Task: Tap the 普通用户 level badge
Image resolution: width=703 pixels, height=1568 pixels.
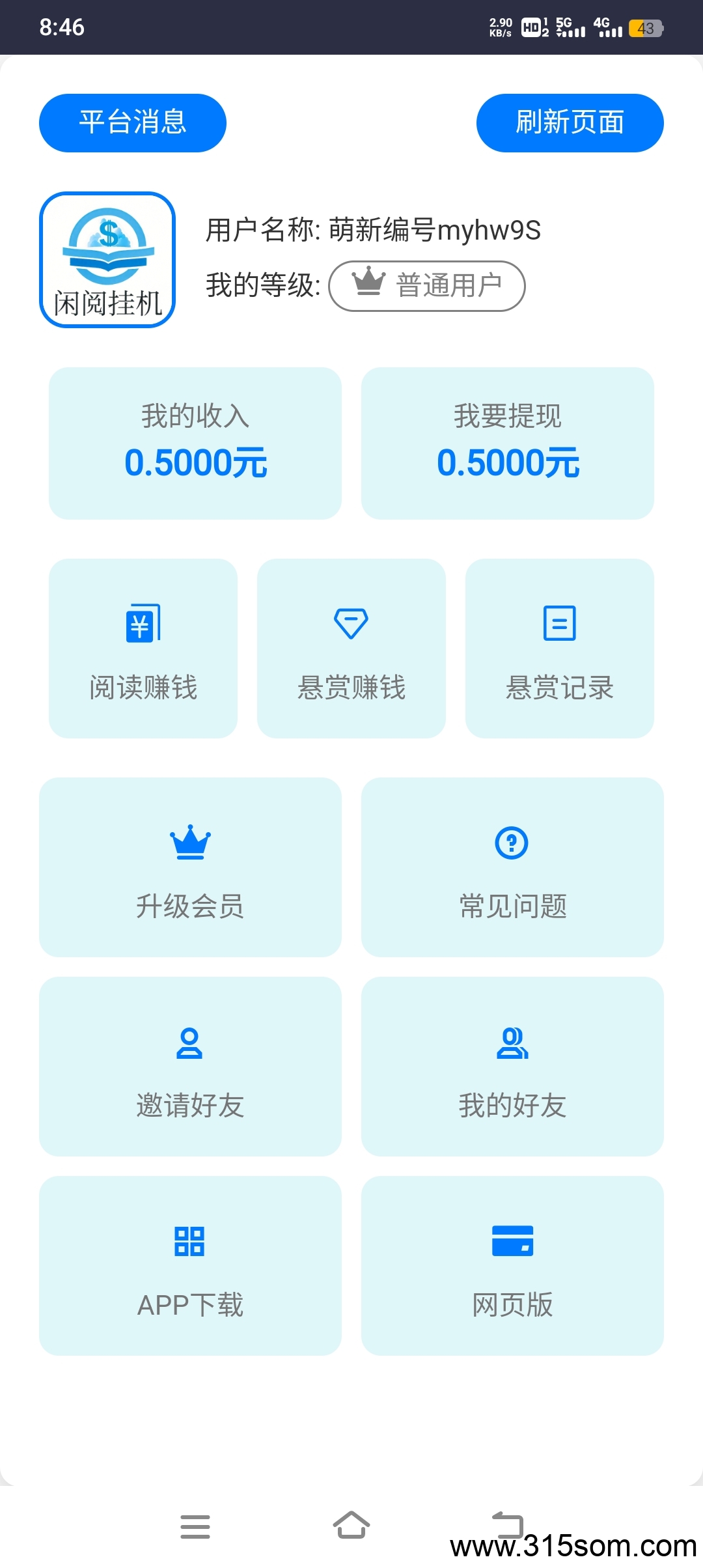Action: pos(427,286)
